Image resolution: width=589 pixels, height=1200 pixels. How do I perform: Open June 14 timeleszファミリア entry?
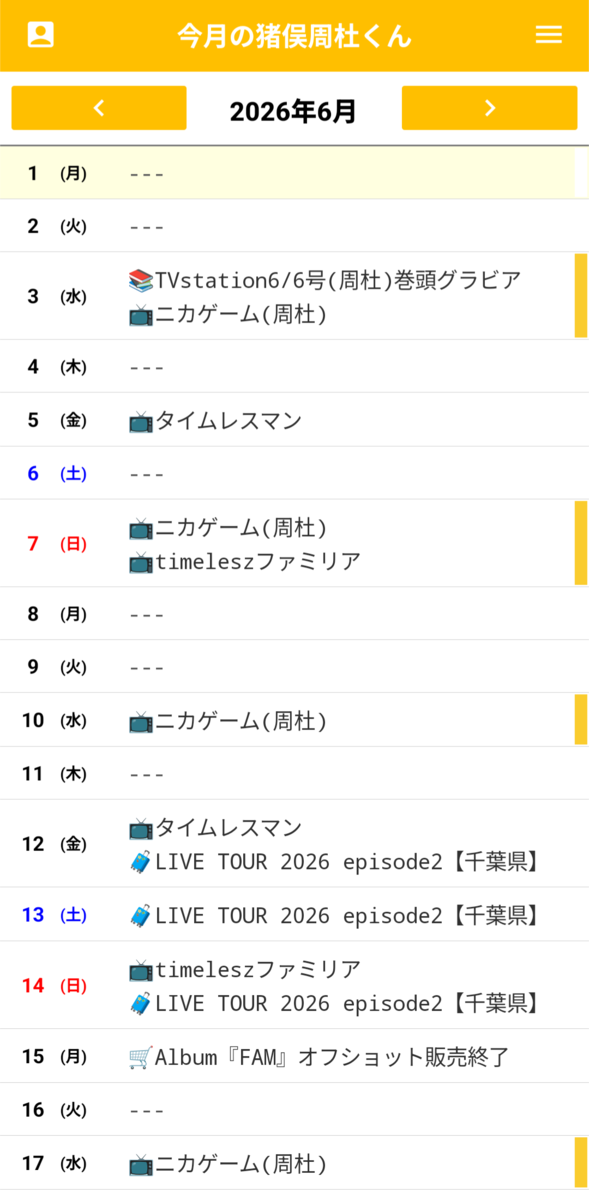(x=245, y=969)
